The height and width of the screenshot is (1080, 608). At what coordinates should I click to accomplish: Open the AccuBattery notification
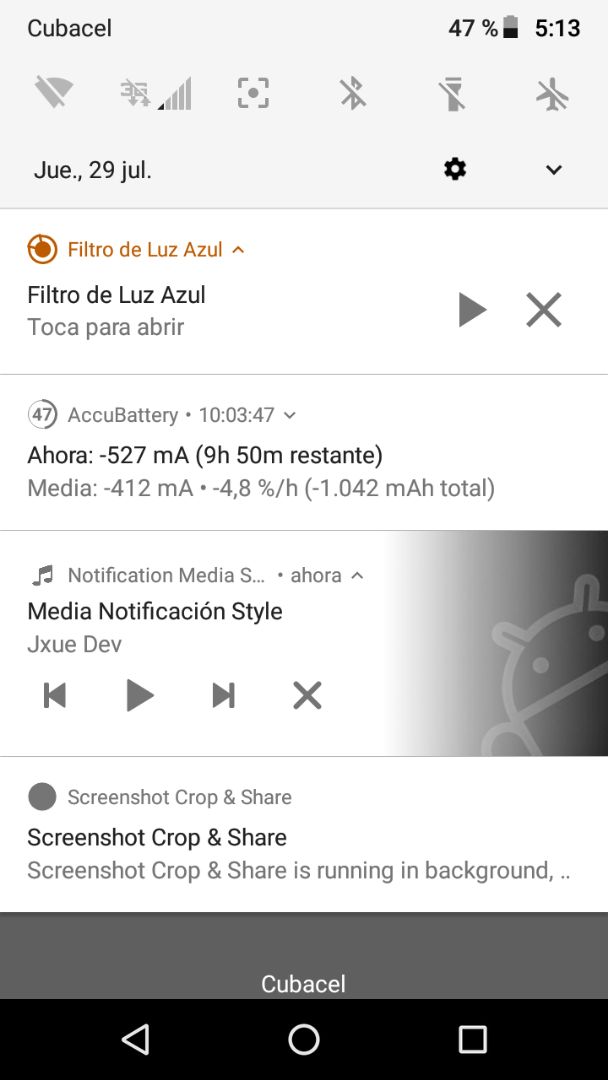click(260, 471)
